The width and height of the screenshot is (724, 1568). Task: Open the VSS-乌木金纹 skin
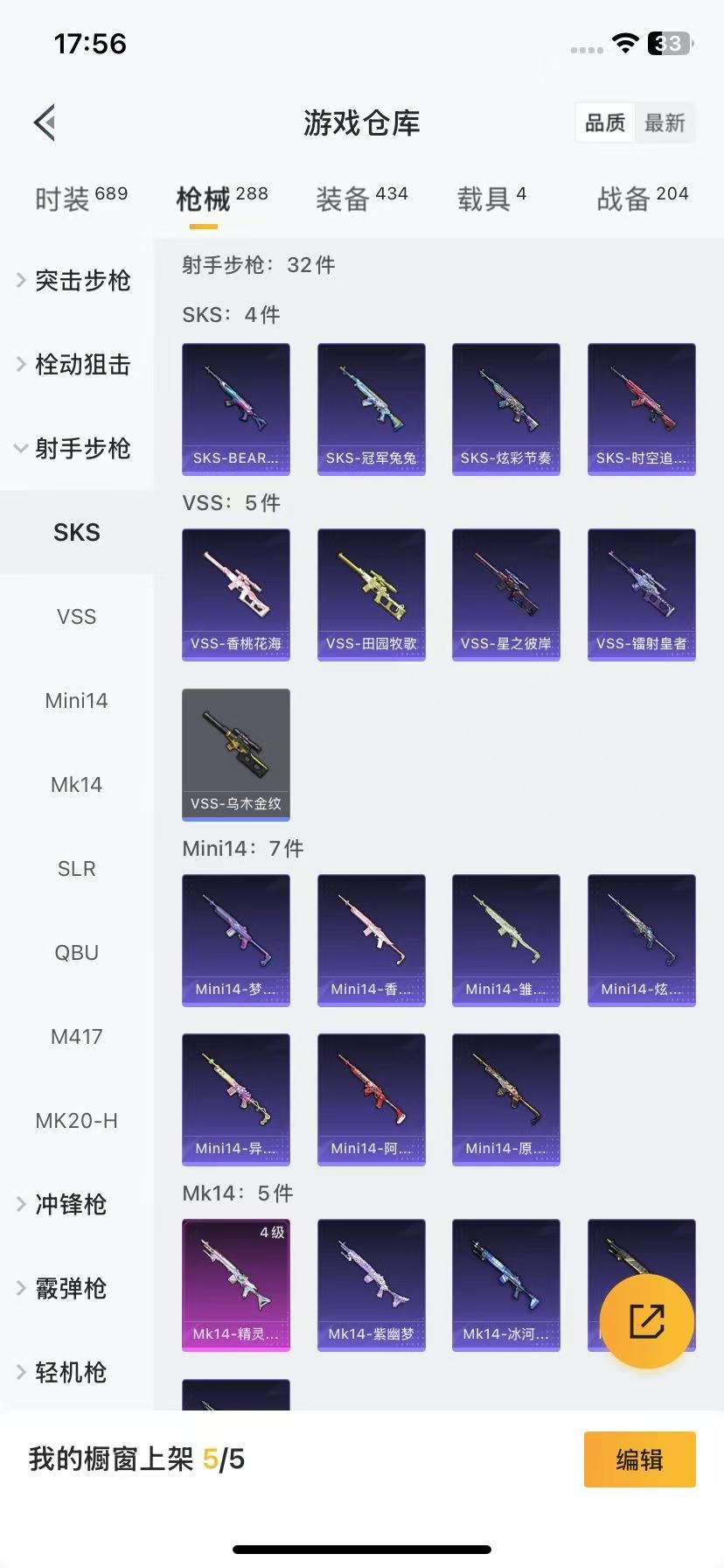[x=236, y=754]
